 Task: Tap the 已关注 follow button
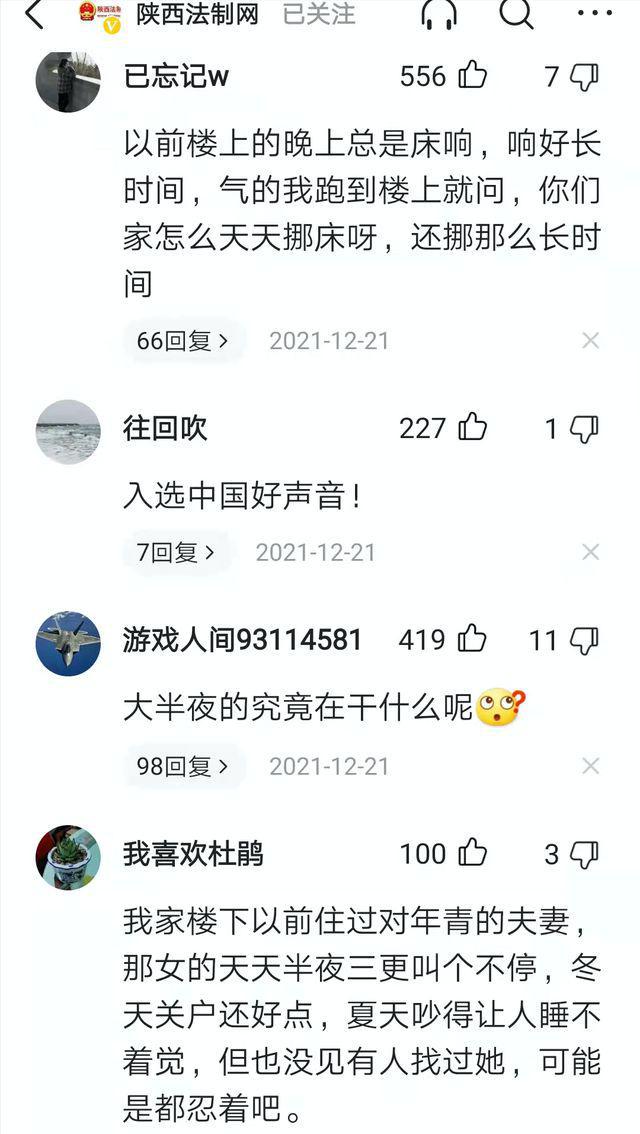click(319, 14)
